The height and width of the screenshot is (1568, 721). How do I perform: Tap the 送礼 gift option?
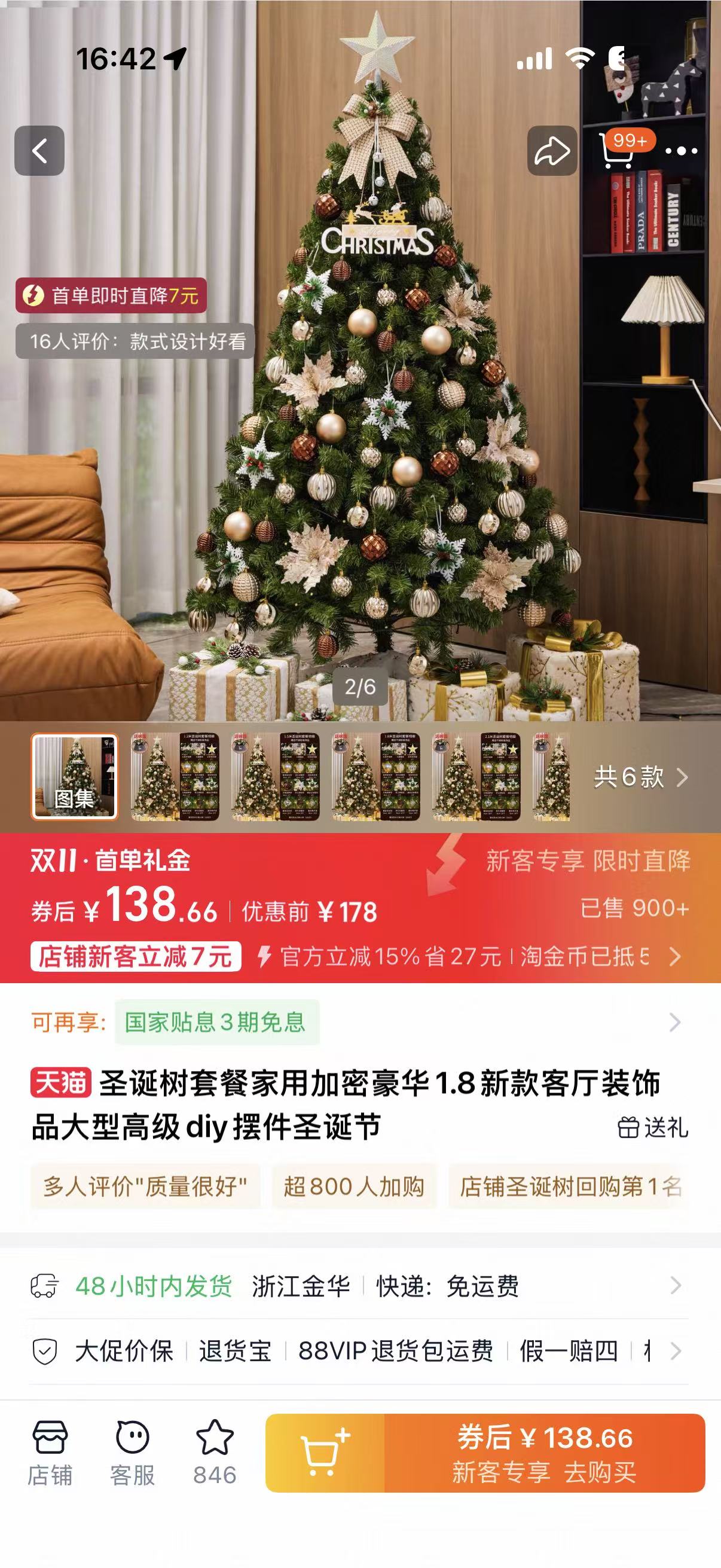pyautogui.click(x=653, y=1128)
